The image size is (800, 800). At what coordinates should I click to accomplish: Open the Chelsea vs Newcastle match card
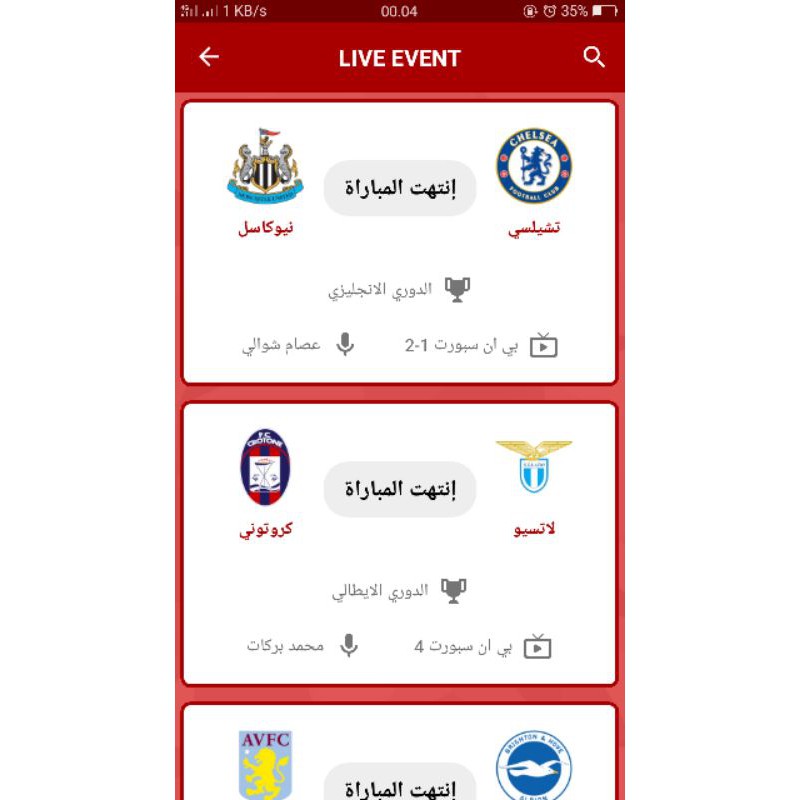click(x=399, y=243)
